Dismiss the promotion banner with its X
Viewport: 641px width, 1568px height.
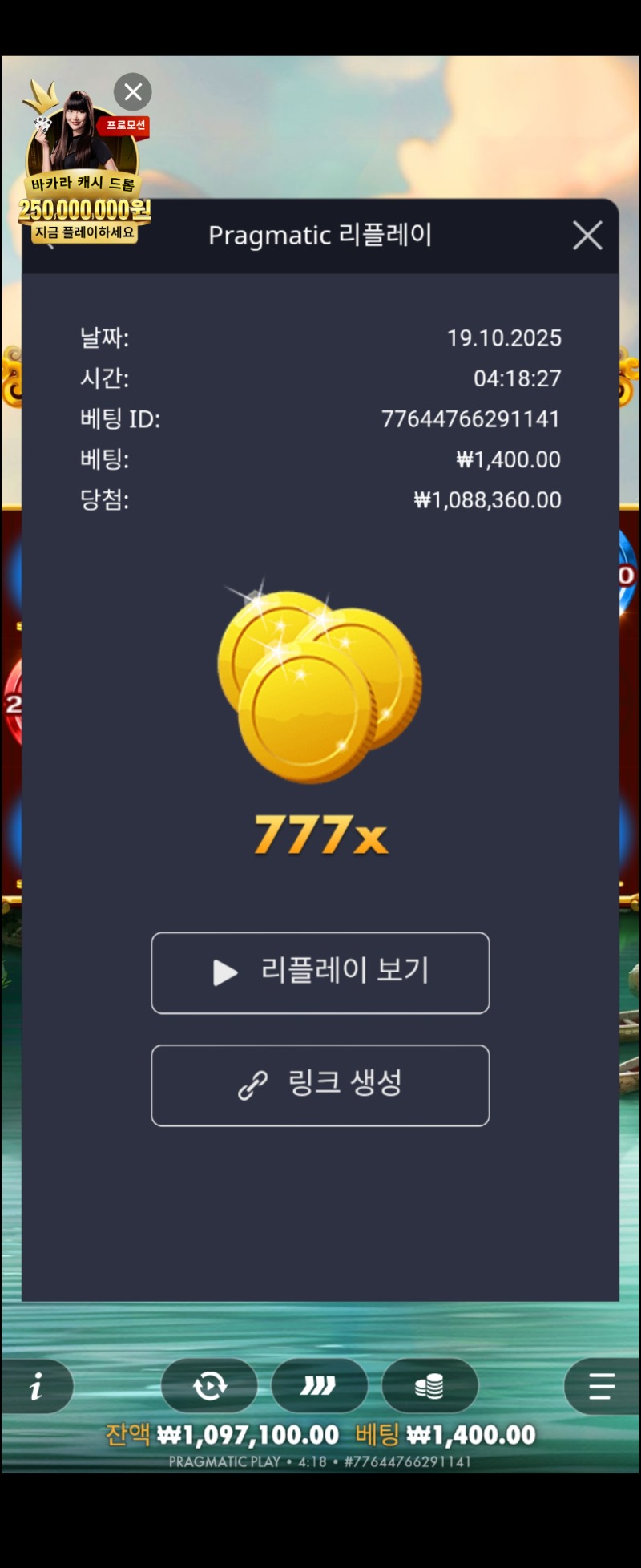132,91
